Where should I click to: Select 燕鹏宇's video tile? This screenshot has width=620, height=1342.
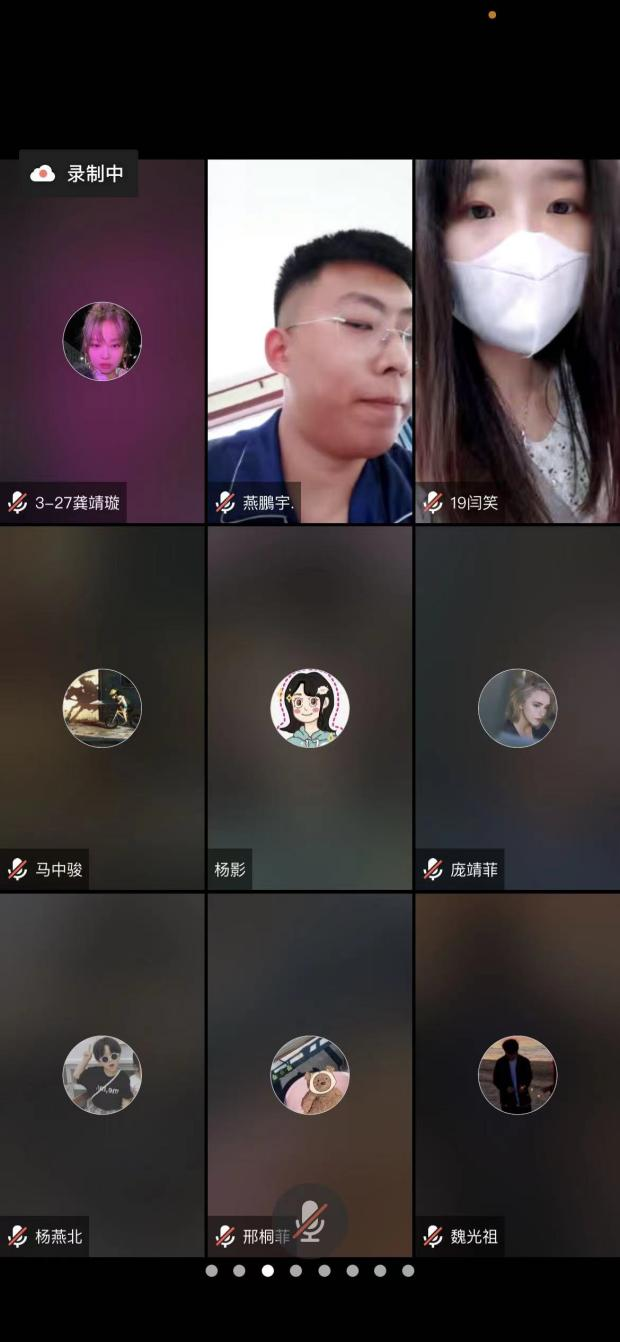pyautogui.click(x=309, y=341)
